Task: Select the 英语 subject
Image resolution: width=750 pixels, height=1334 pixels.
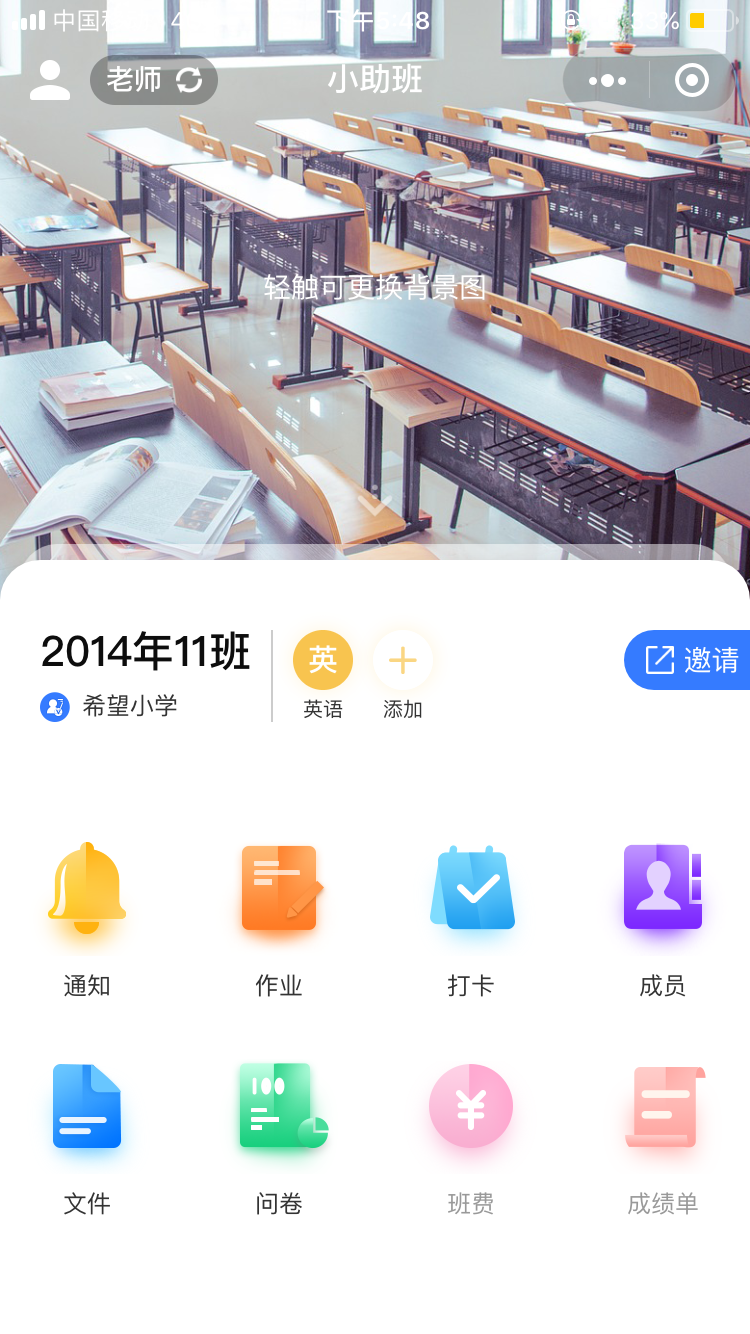Action: pyautogui.click(x=323, y=661)
